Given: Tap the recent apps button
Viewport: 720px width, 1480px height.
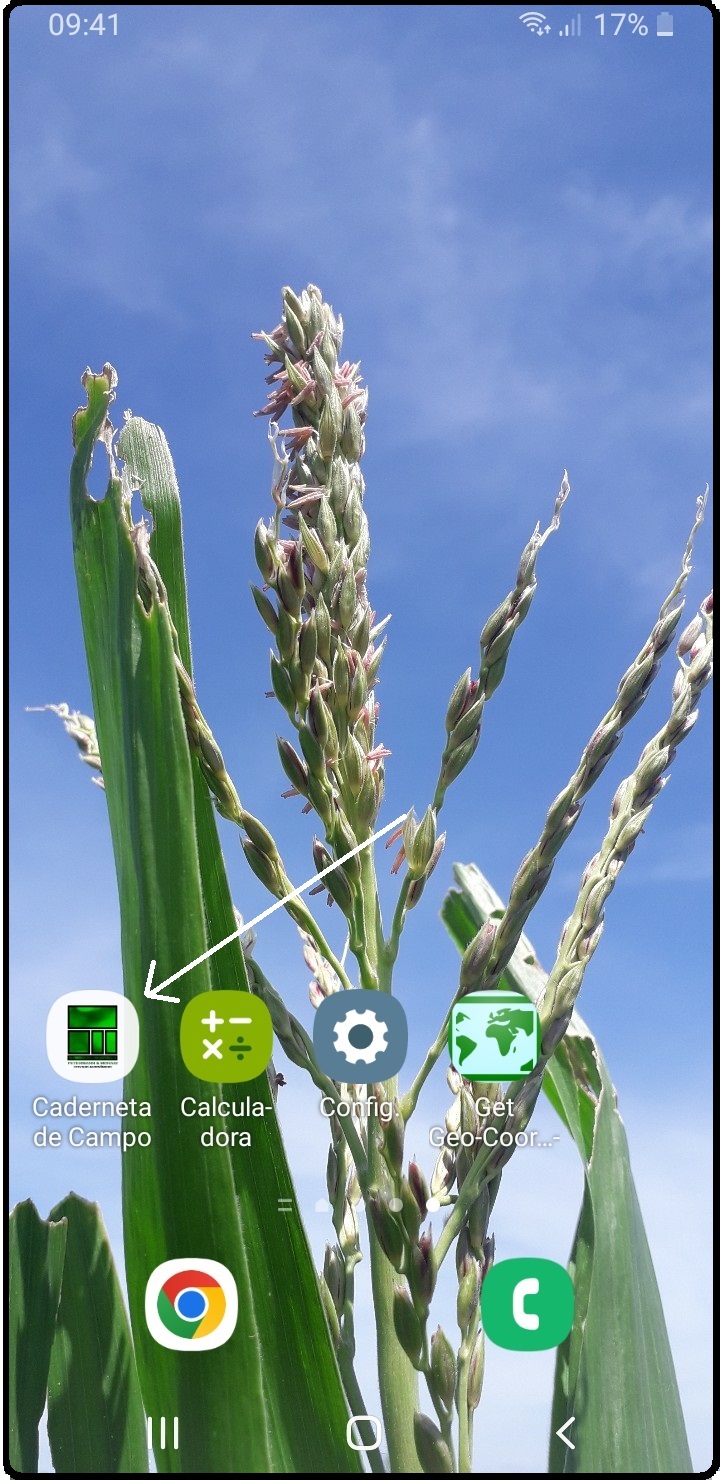Looking at the screenshot, I should 163,1433.
